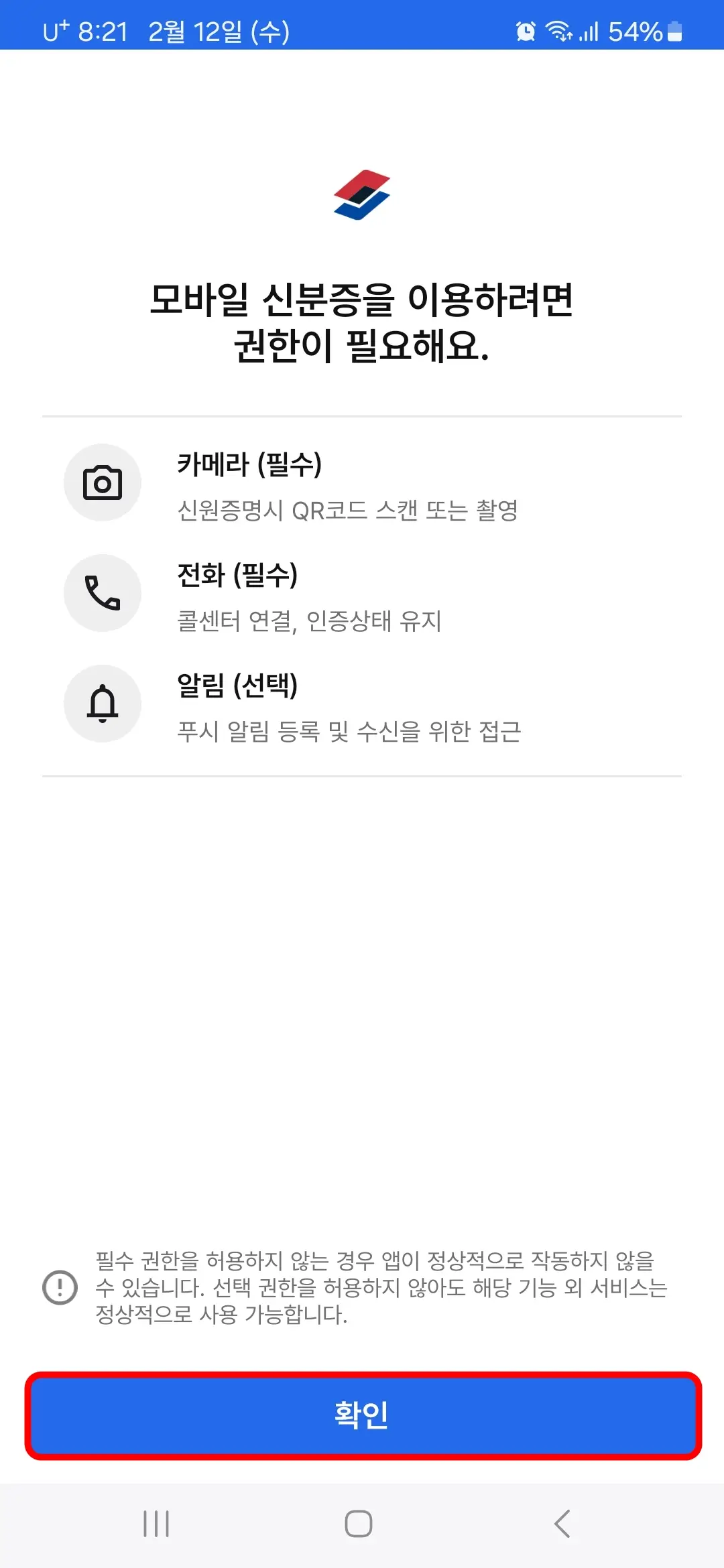Select the notification bell icon
Image resolution: width=724 pixels, height=1568 pixels.
click(x=102, y=703)
